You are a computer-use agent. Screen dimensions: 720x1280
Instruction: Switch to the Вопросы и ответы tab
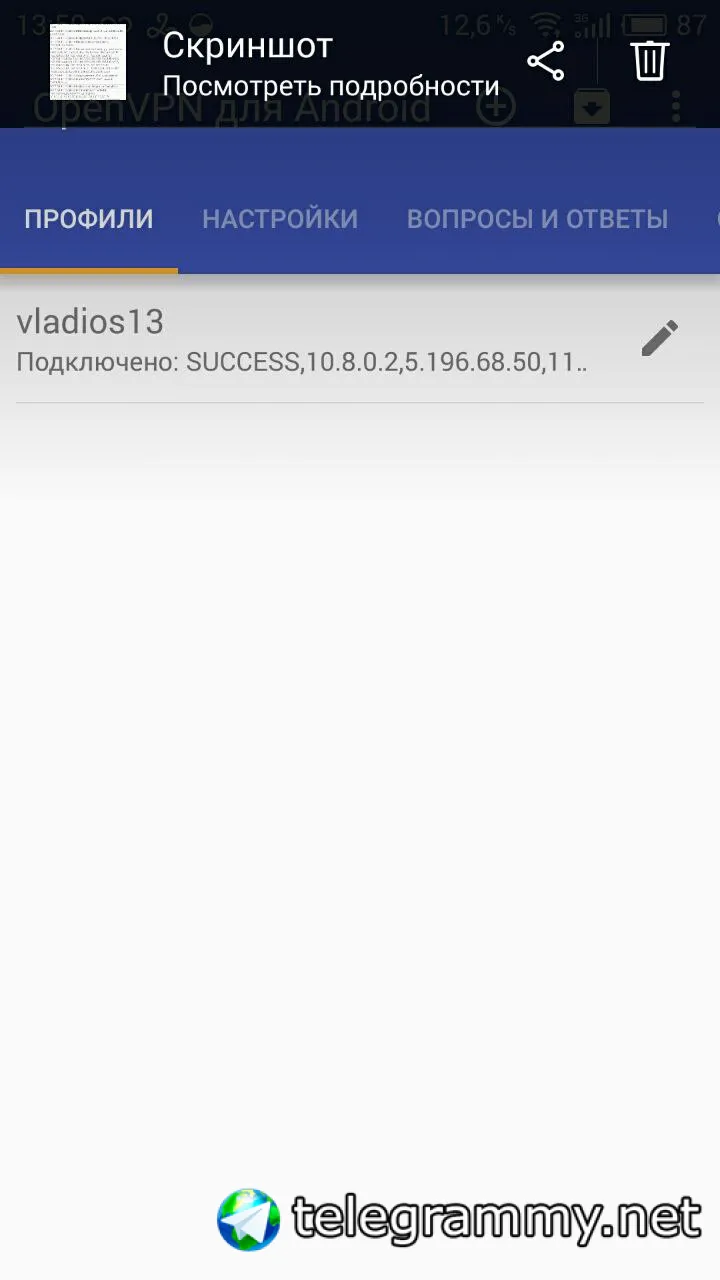[x=537, y=219]
